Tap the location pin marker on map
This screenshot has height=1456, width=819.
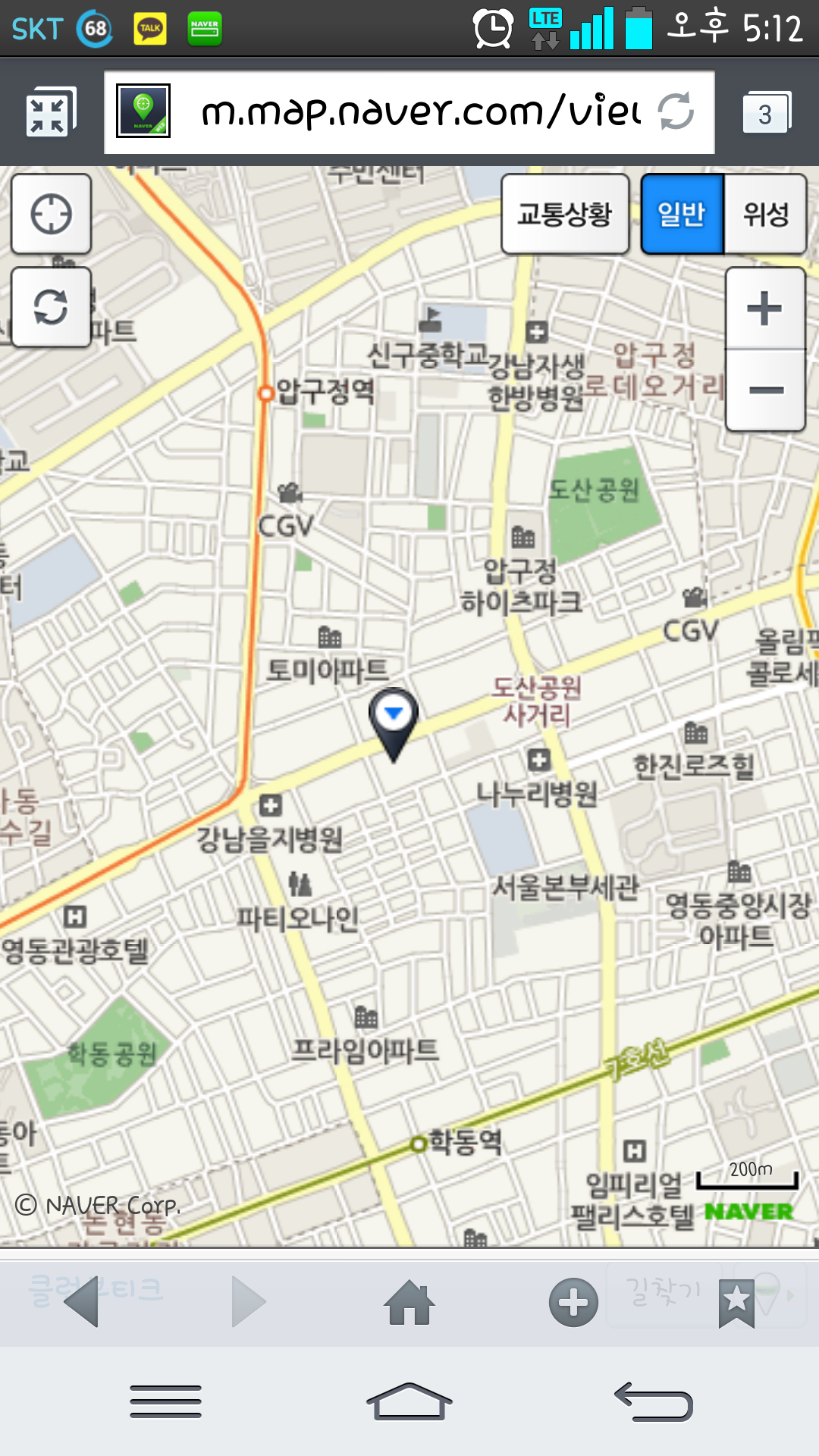click(393, 720)
